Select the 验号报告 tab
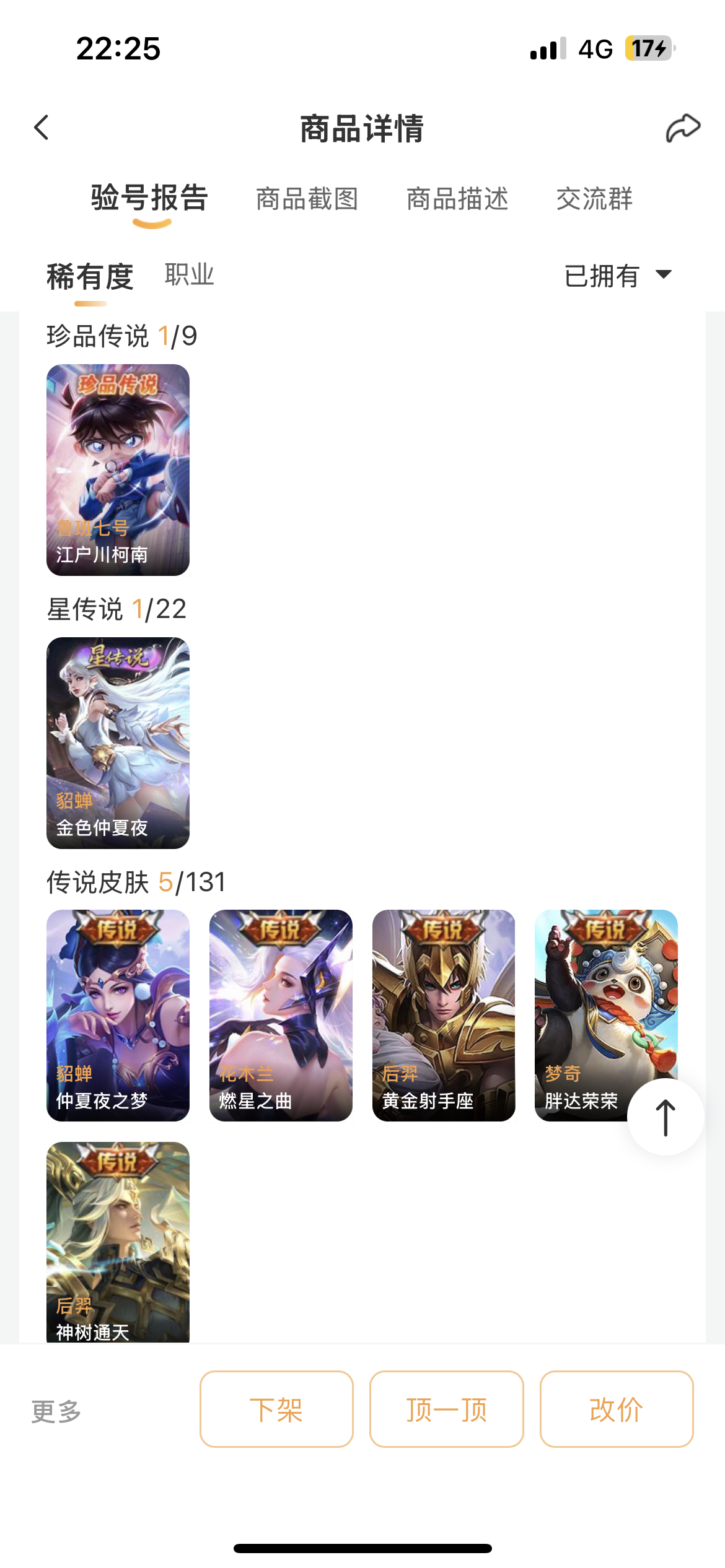This screenshot has width=725, height=1568. tap(149, 199)
